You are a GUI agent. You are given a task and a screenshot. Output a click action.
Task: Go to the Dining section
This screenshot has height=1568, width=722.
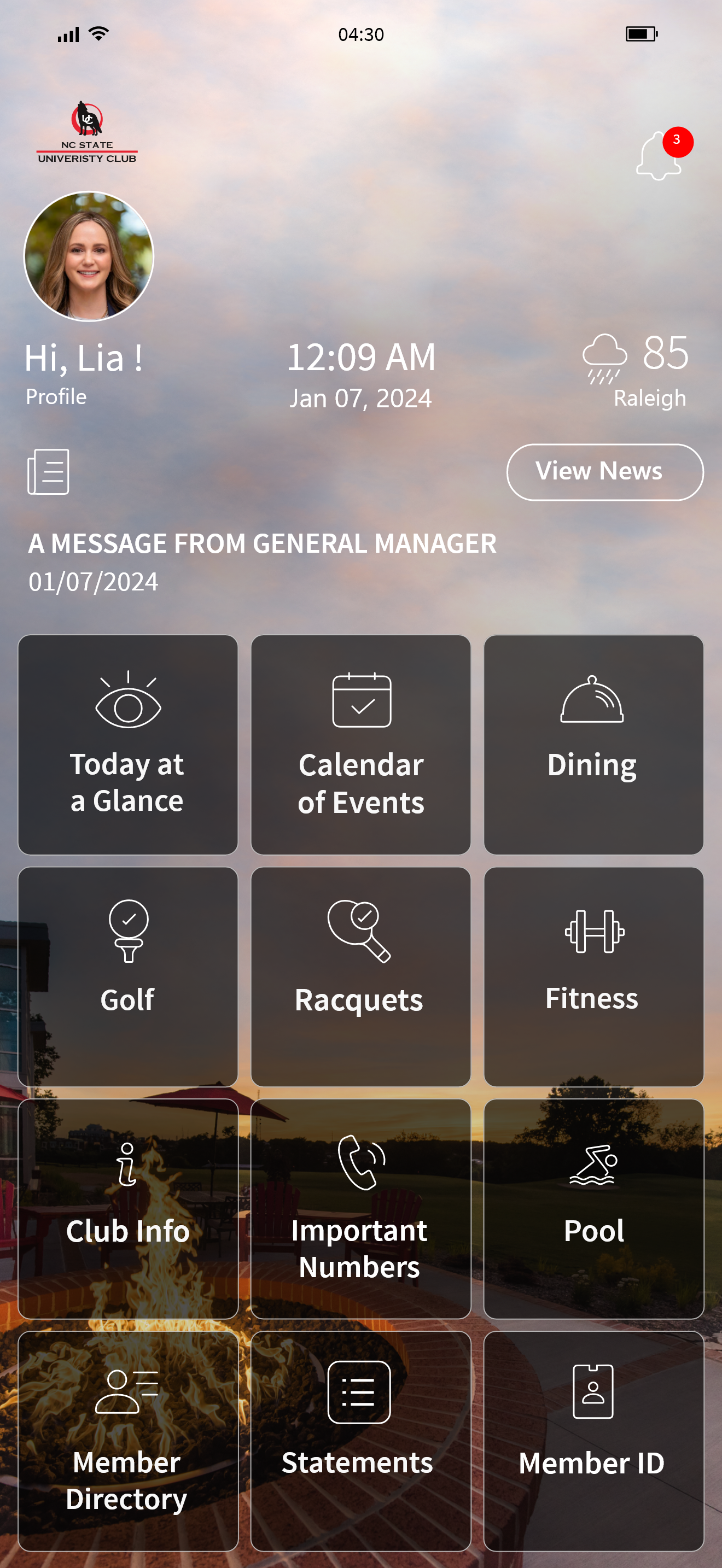point(593,745)
